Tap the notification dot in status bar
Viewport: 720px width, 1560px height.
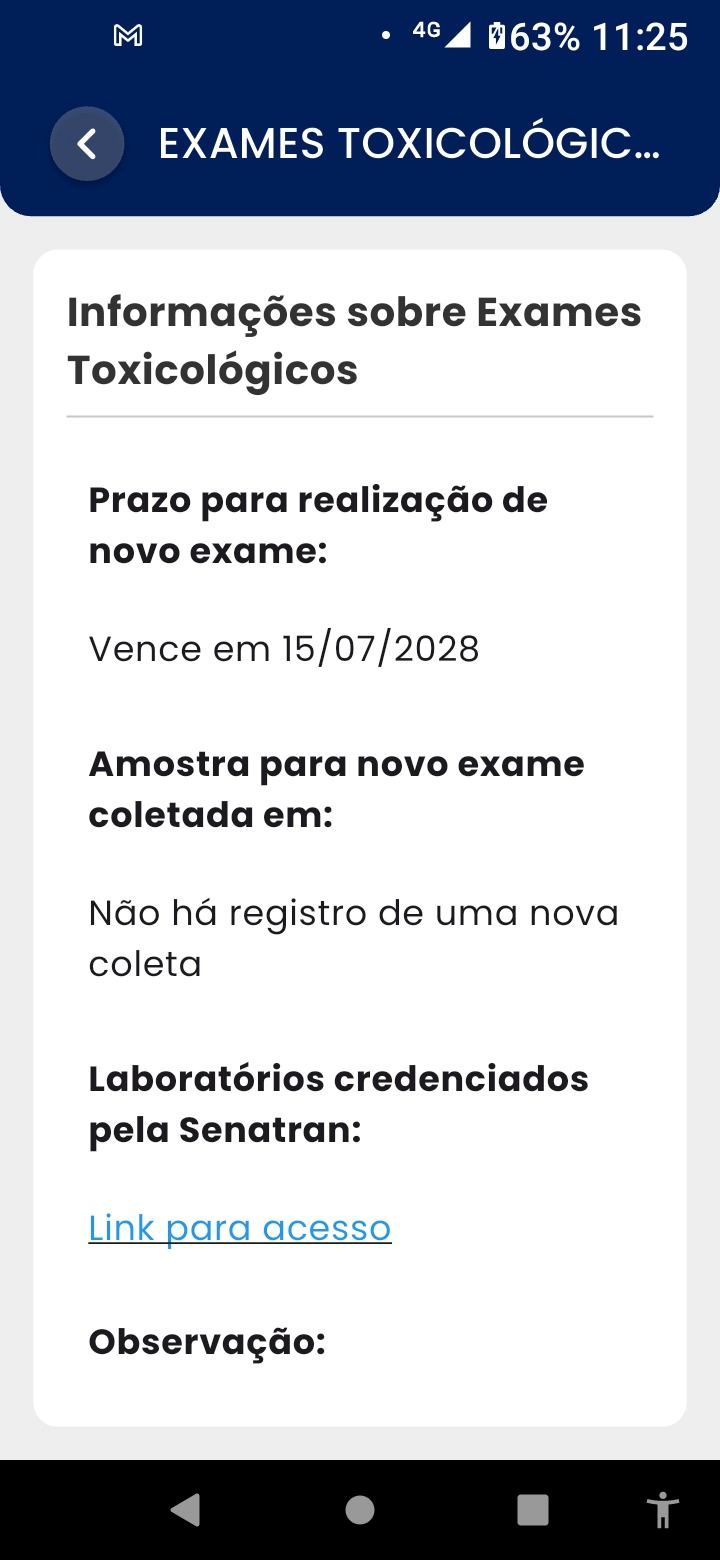(x=385, y=36)
